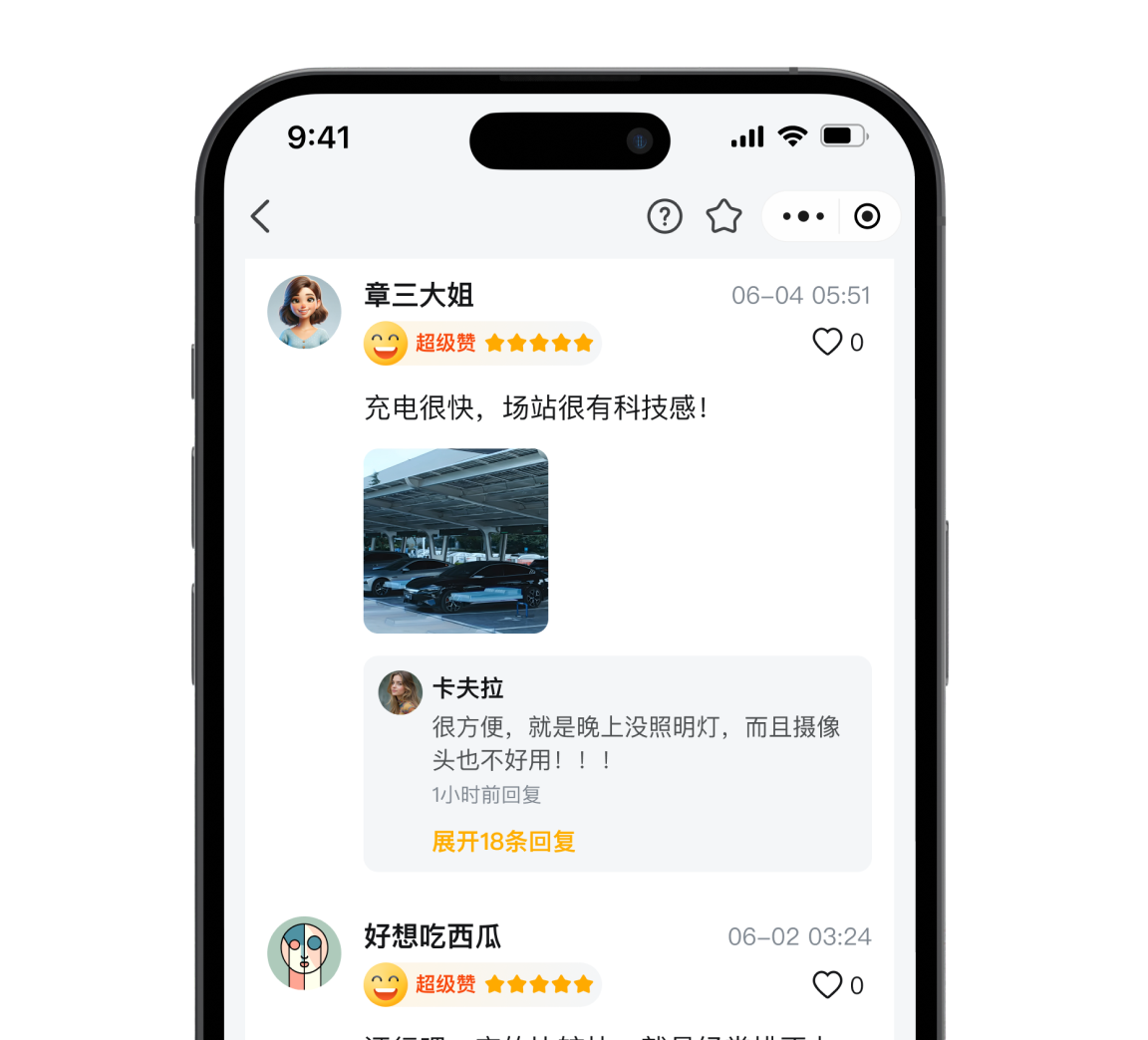Close the mini program via the circle button

click(867, 216)
